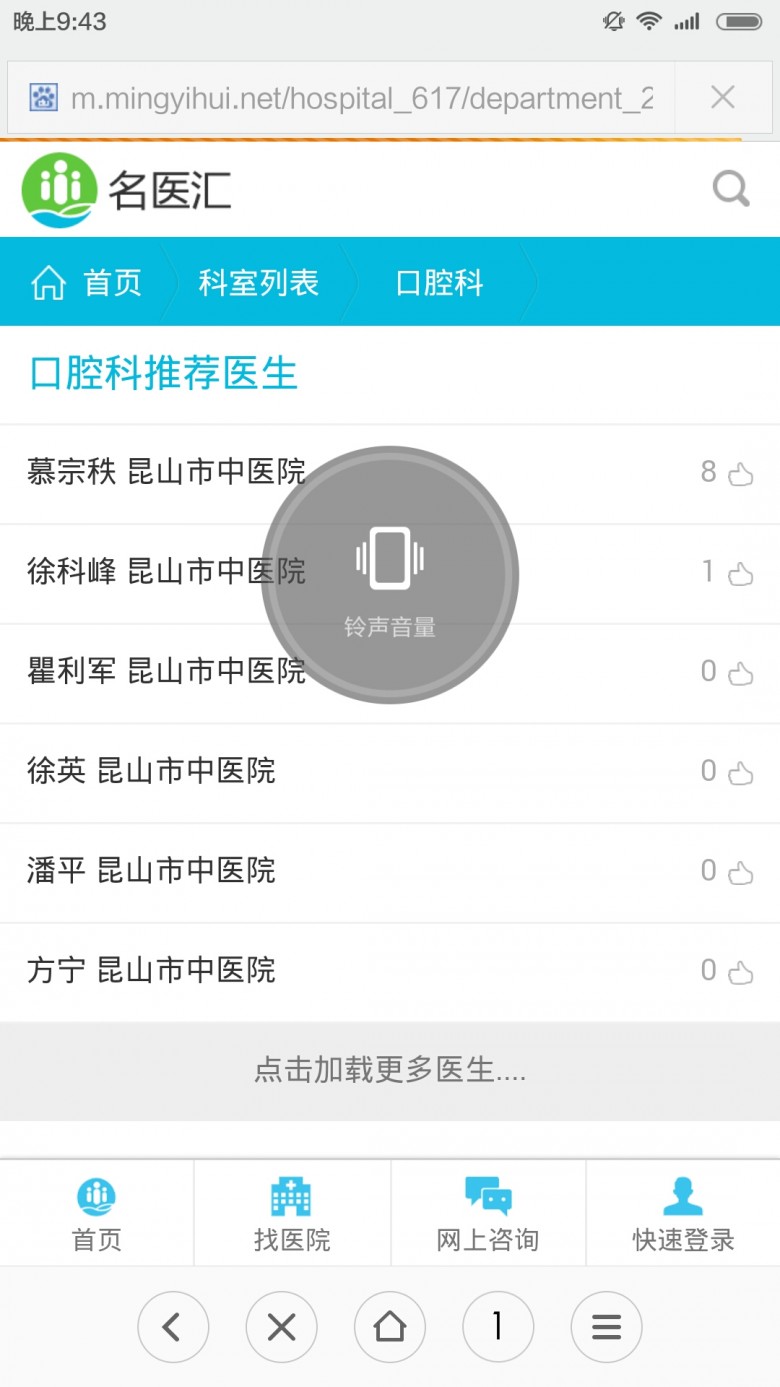The image size is (780, 1387).
Task: Open doctor 慕宗秩's profile row
Action: coord(390,473)
